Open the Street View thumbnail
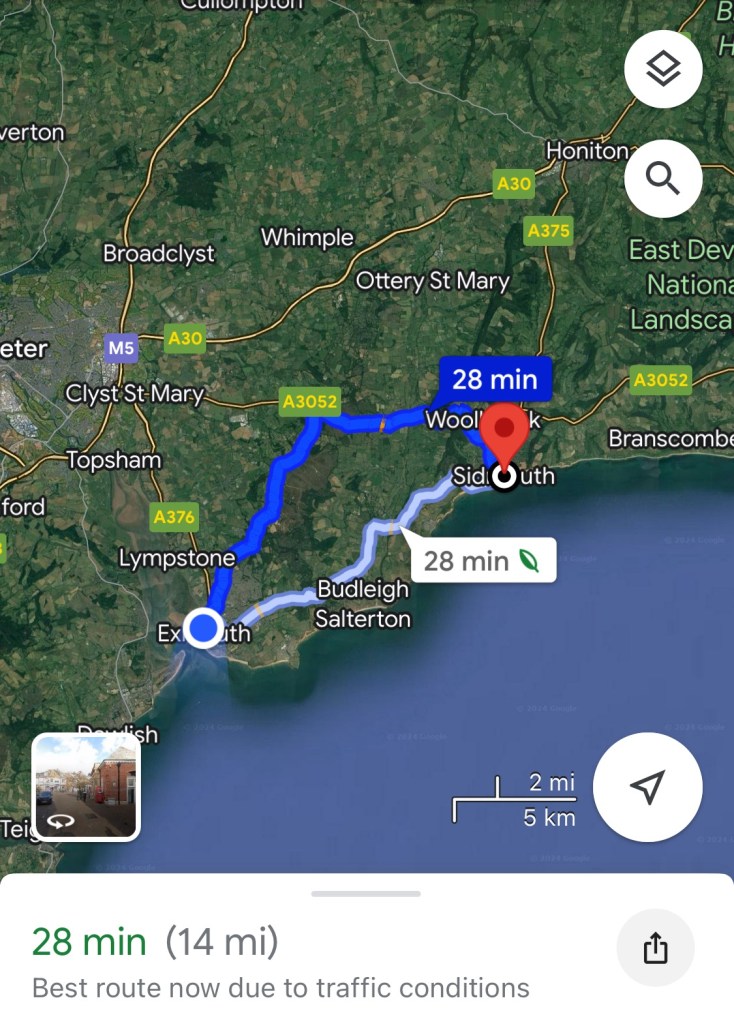 [x=86, y=787]
